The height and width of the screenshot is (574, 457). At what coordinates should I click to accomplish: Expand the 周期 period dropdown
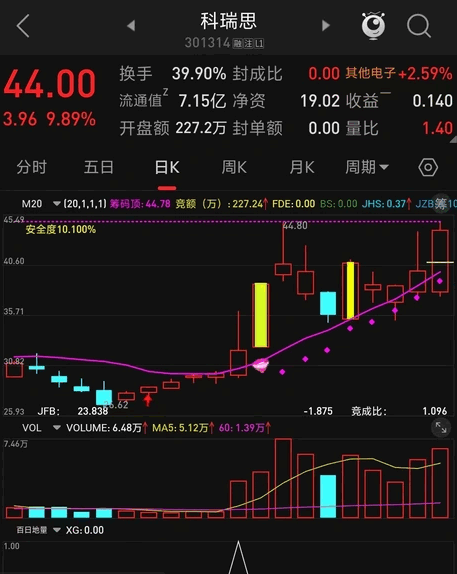point(367,168)
